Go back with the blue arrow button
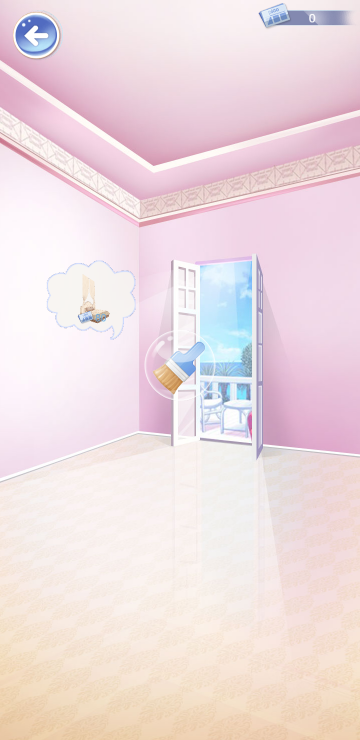This screenshot has height=740, width=360. click(36, 35)
